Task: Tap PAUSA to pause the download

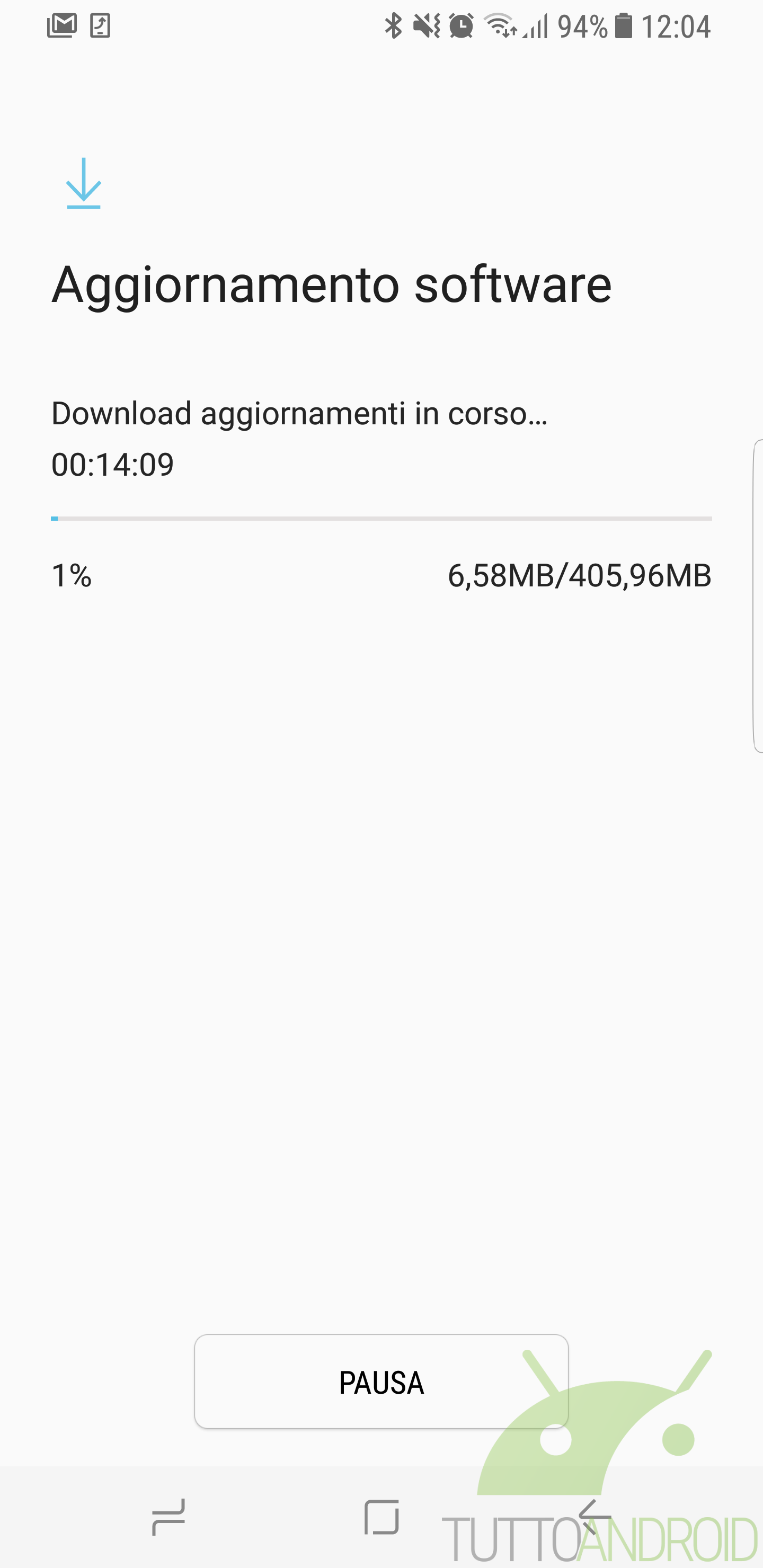Action: pos(381,1381)
